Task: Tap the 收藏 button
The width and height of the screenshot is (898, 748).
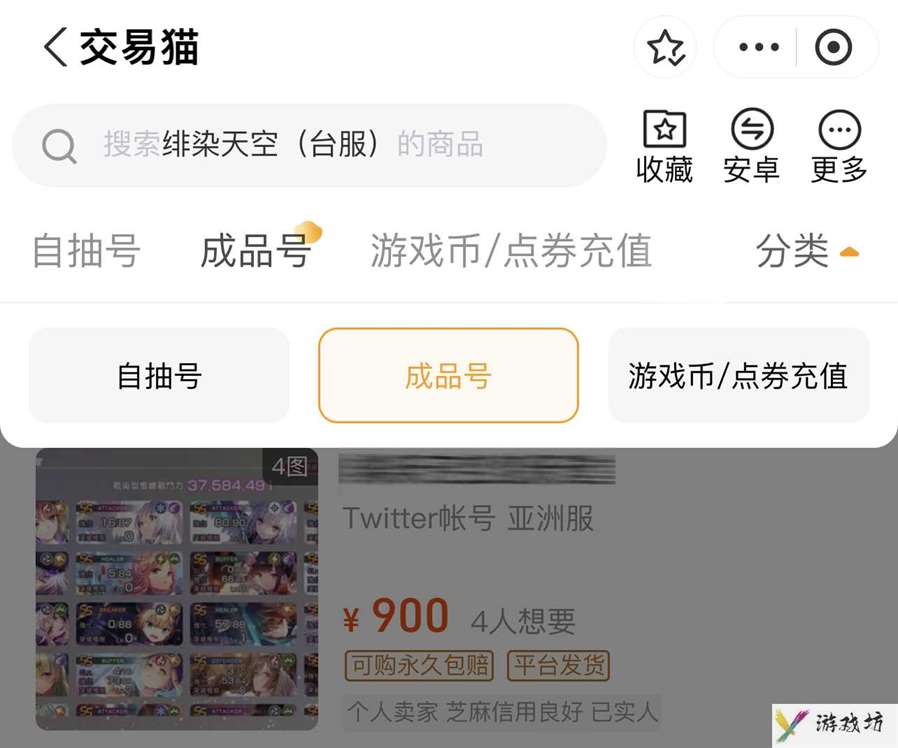Action: point(665,146)
